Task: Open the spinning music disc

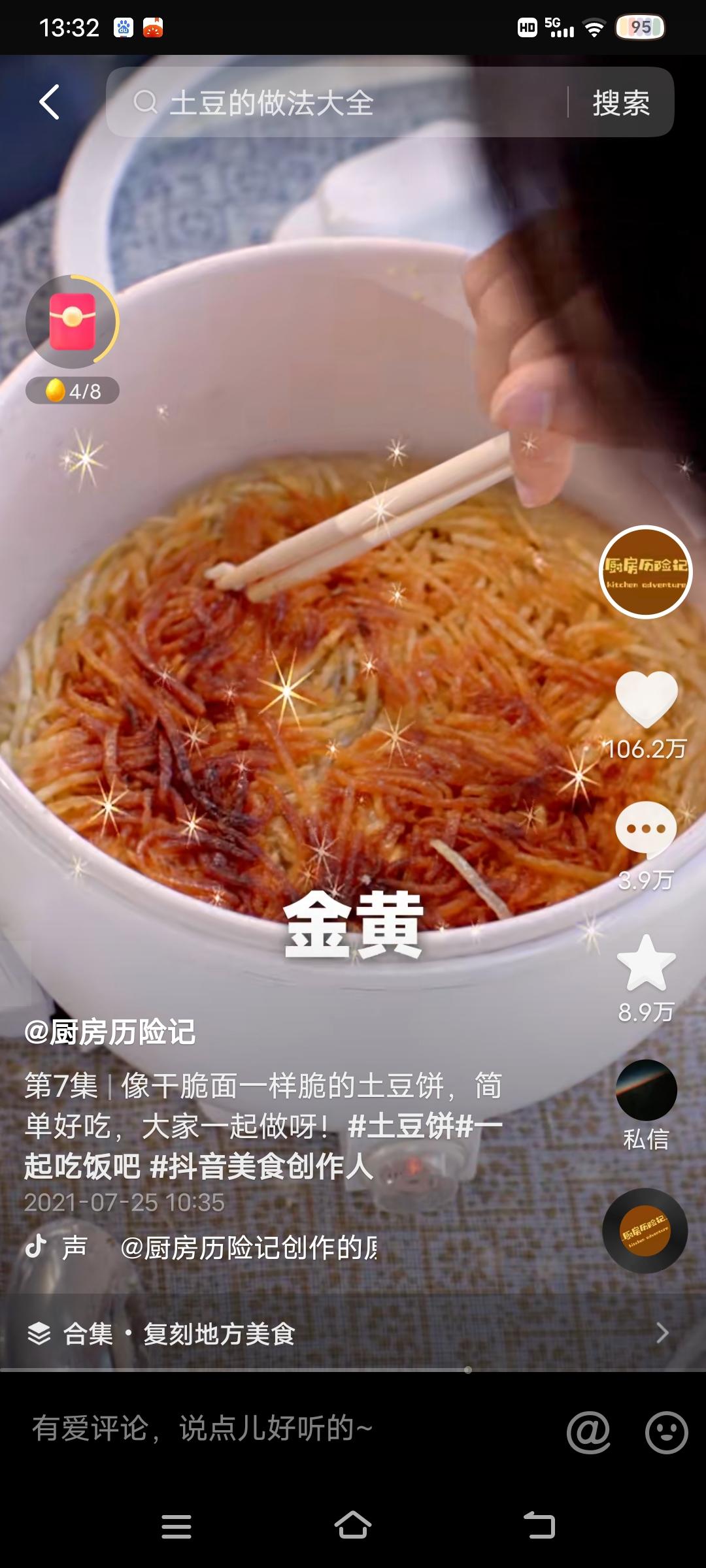Action: click(645, 1231)
